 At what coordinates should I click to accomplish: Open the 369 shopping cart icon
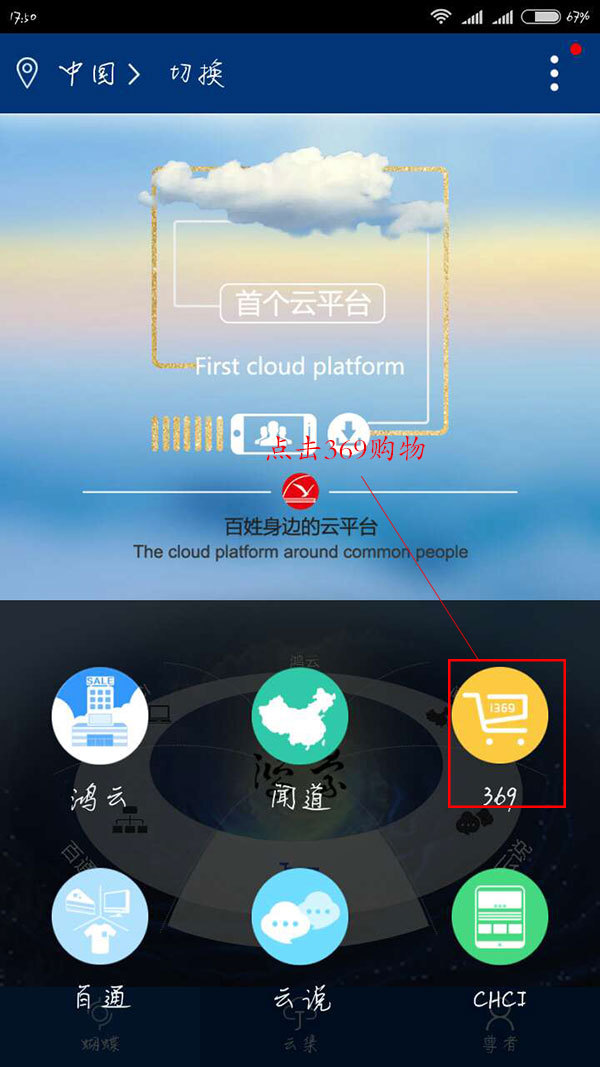[x=500, y=716]
